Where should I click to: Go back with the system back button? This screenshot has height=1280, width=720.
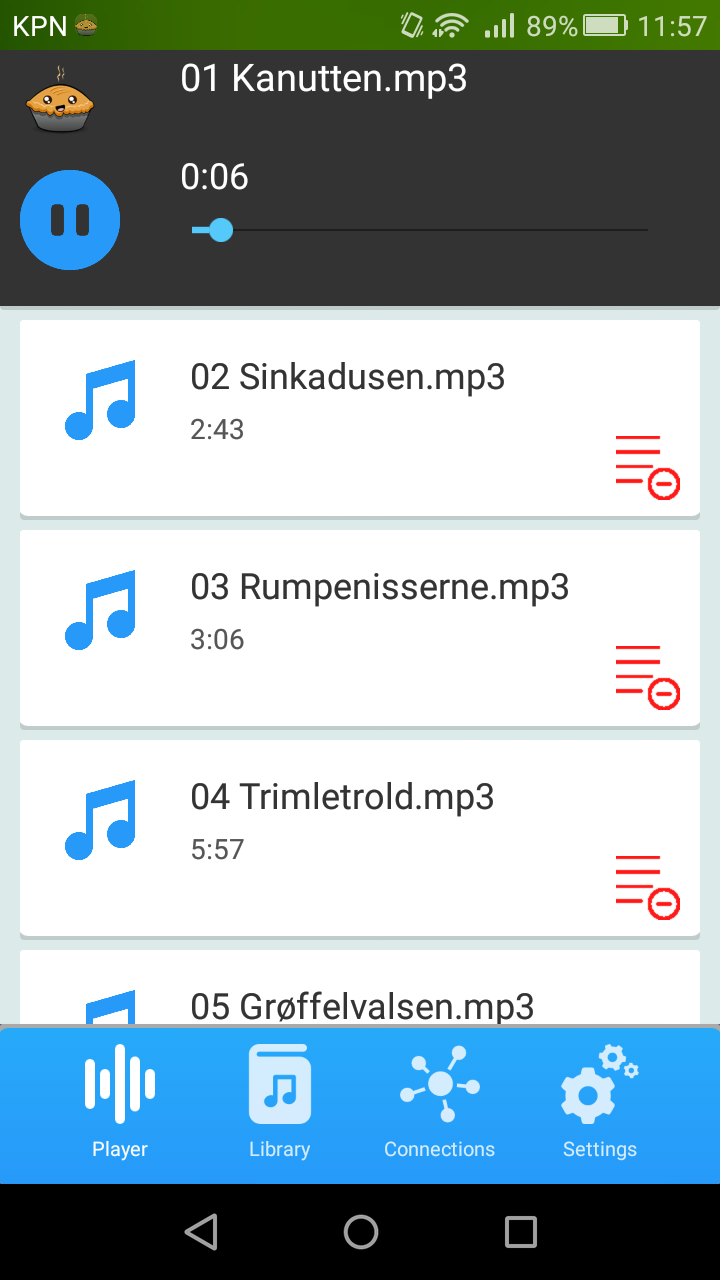[x=201, y=1232]
